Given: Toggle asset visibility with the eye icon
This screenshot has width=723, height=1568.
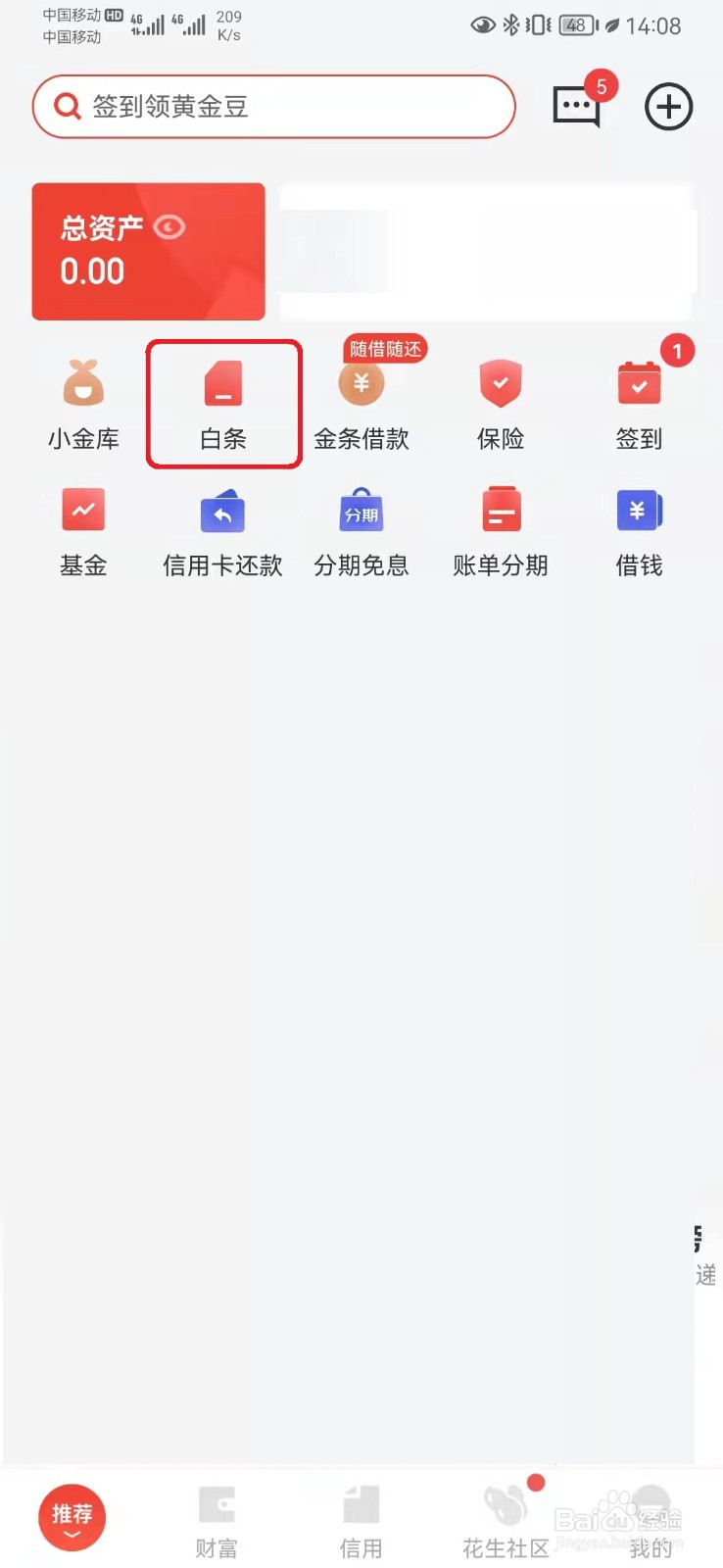Looking at the screenshot, I should (x=169, y=226).
